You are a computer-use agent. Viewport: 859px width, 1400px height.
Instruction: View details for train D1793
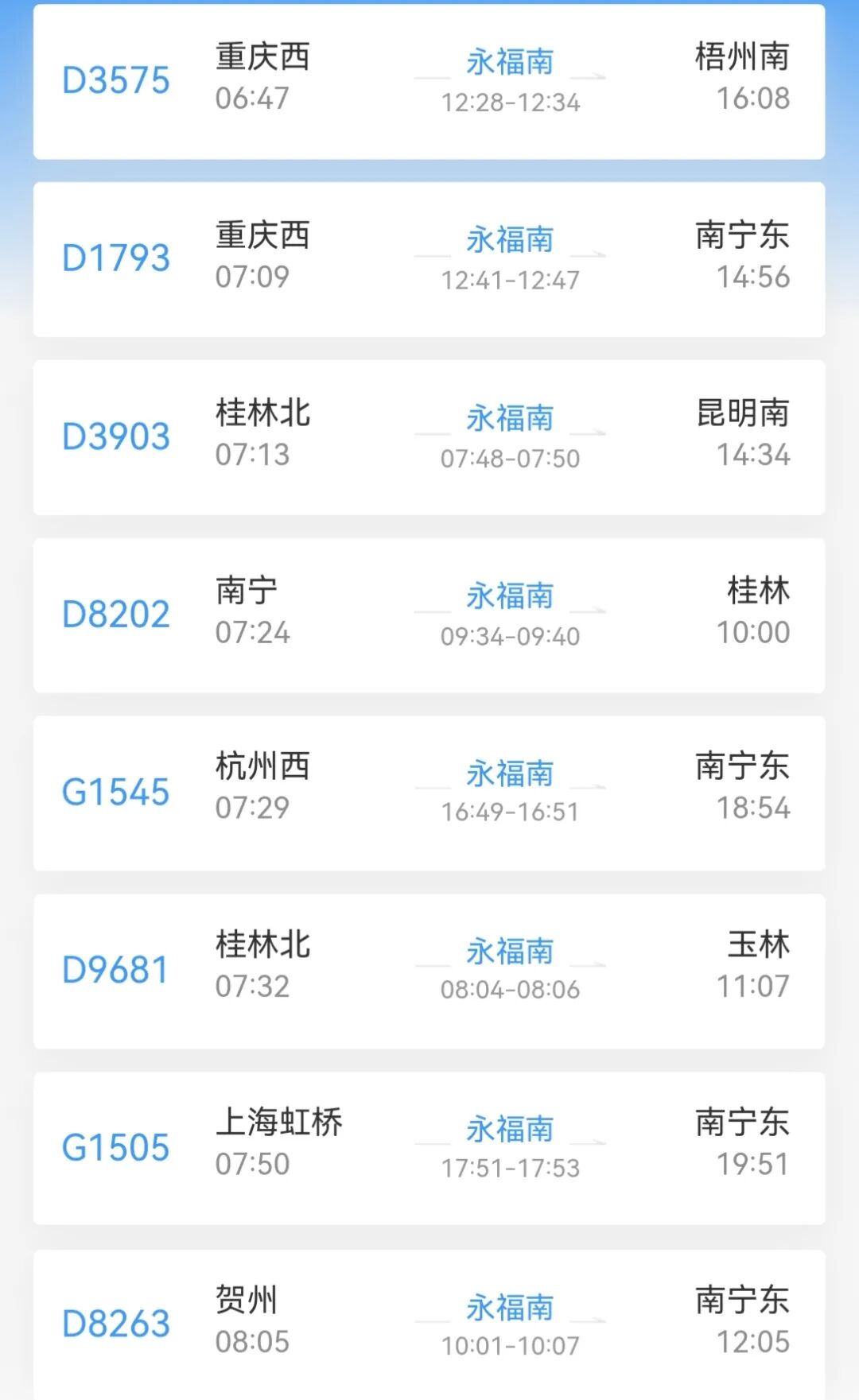[429, 259]
